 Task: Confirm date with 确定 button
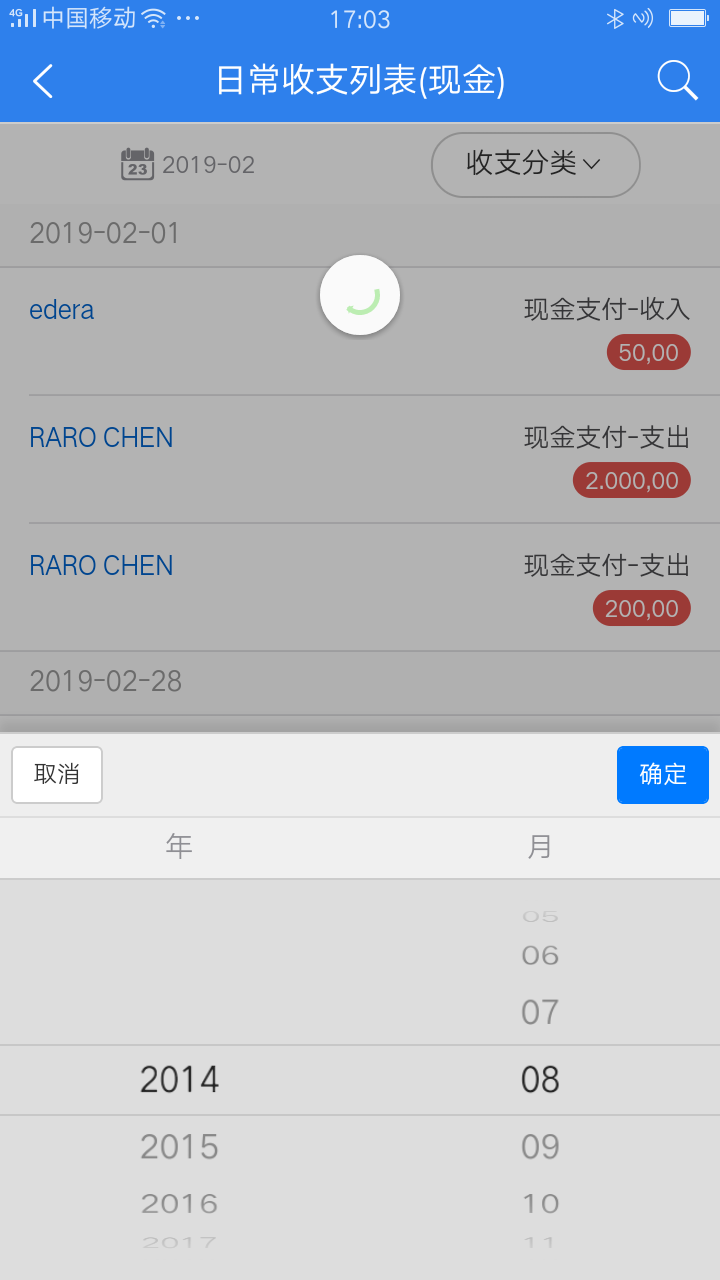(663, 775)
